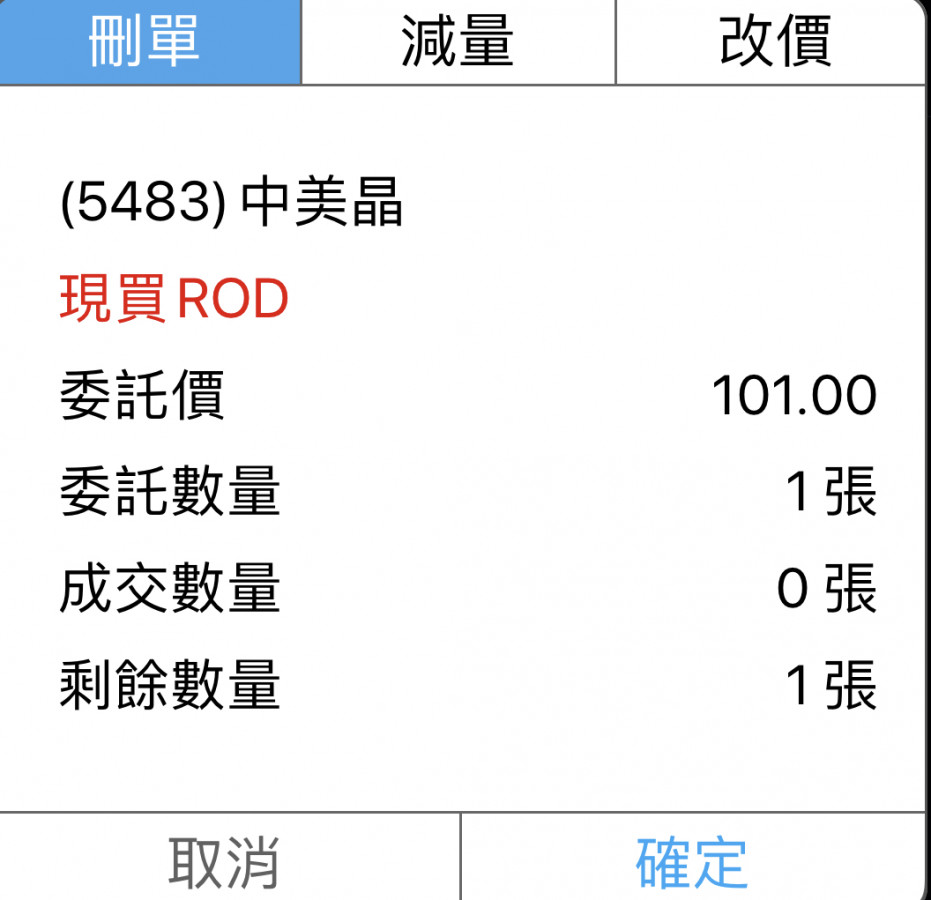Screen dimensions: 931x900
Task: Switch to the 減量 tab
Action: pos(458,42)
